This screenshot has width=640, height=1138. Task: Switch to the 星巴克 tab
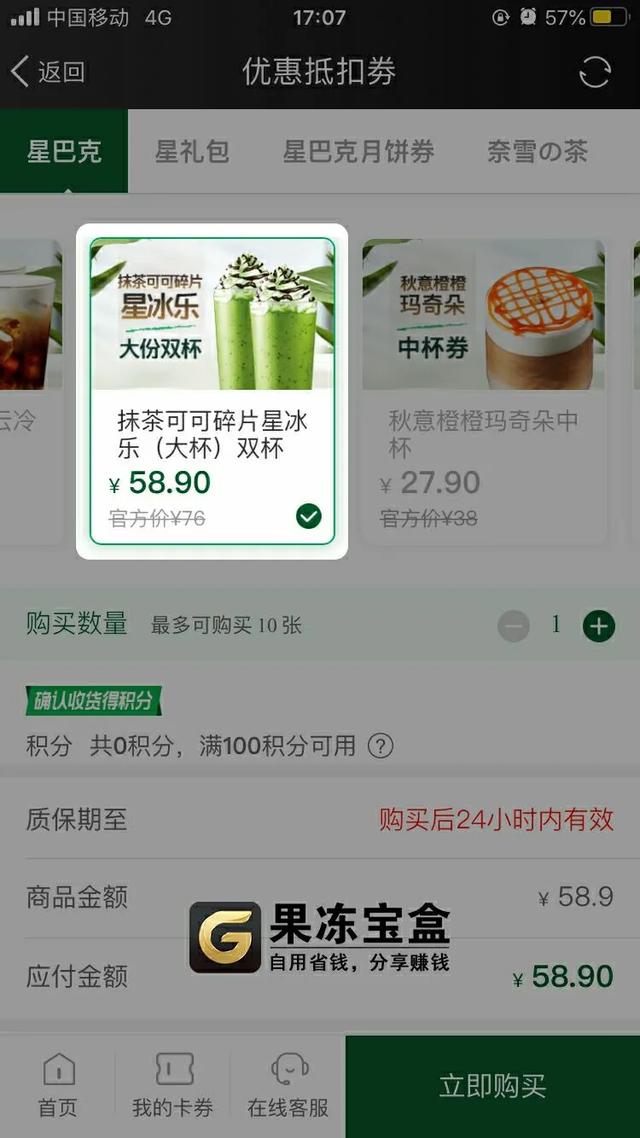pyautogui.click(x=64, y=152)
